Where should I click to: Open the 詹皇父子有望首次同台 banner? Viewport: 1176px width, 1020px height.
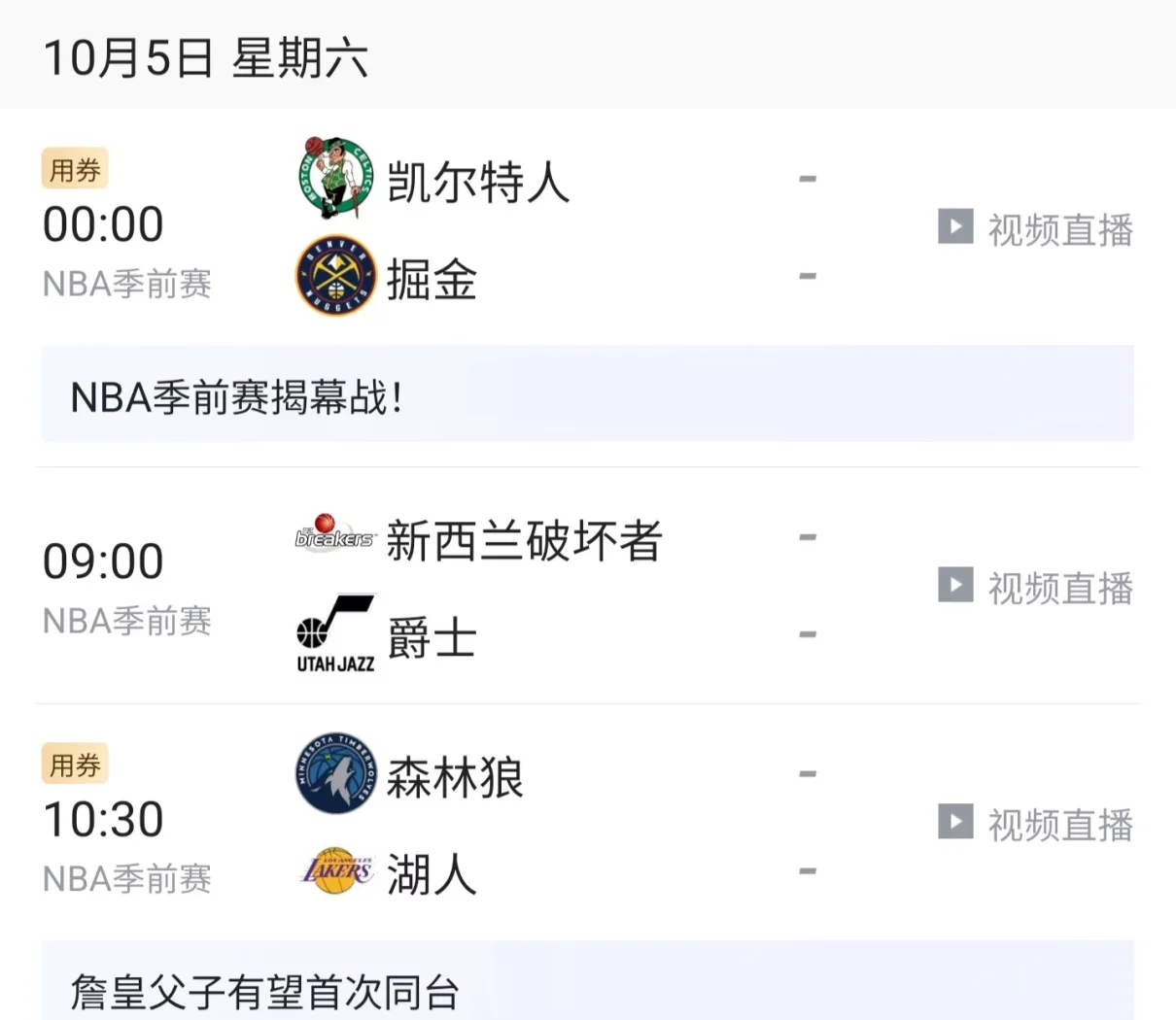click(587, 989)
